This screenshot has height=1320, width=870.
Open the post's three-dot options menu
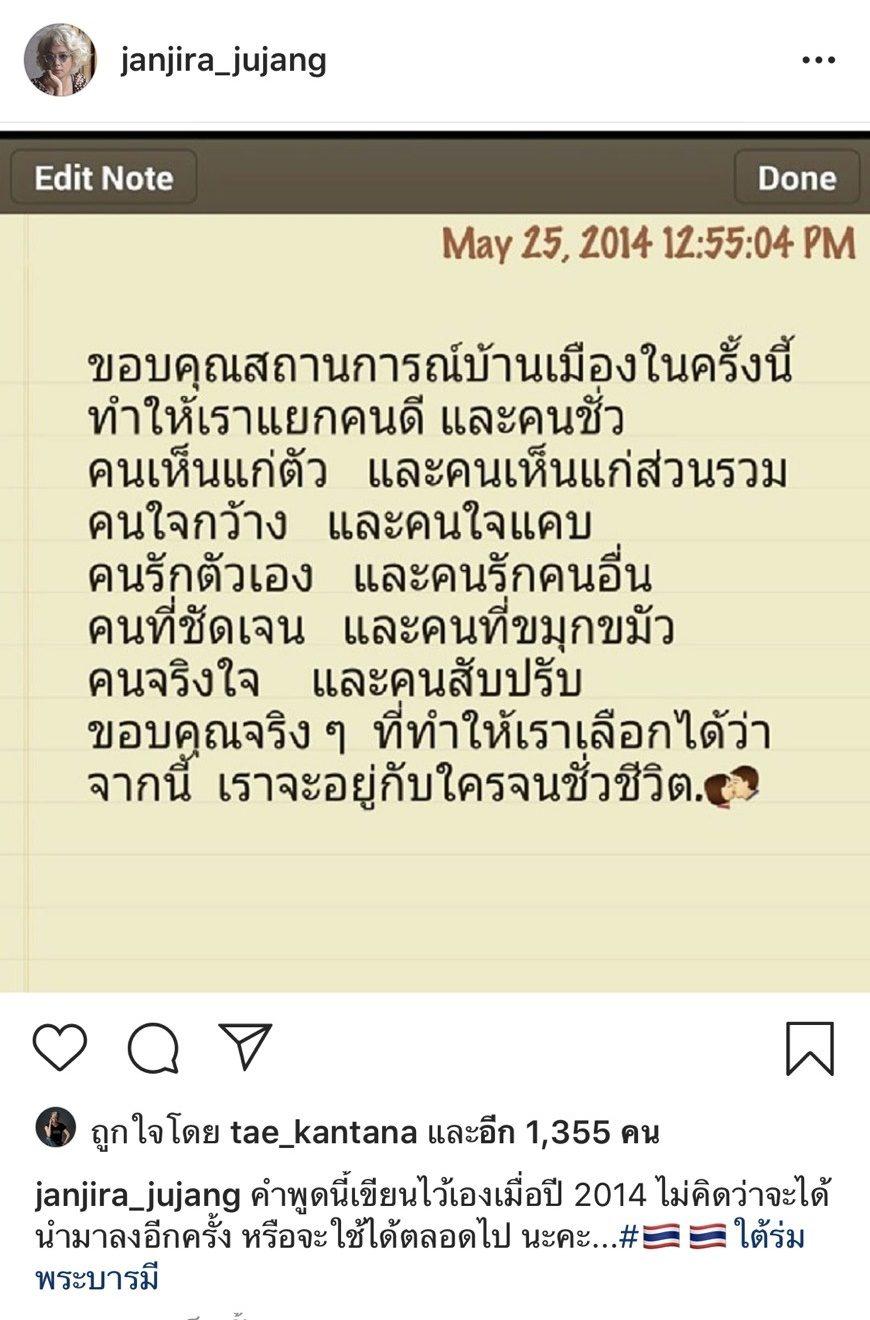coord(817,61)
